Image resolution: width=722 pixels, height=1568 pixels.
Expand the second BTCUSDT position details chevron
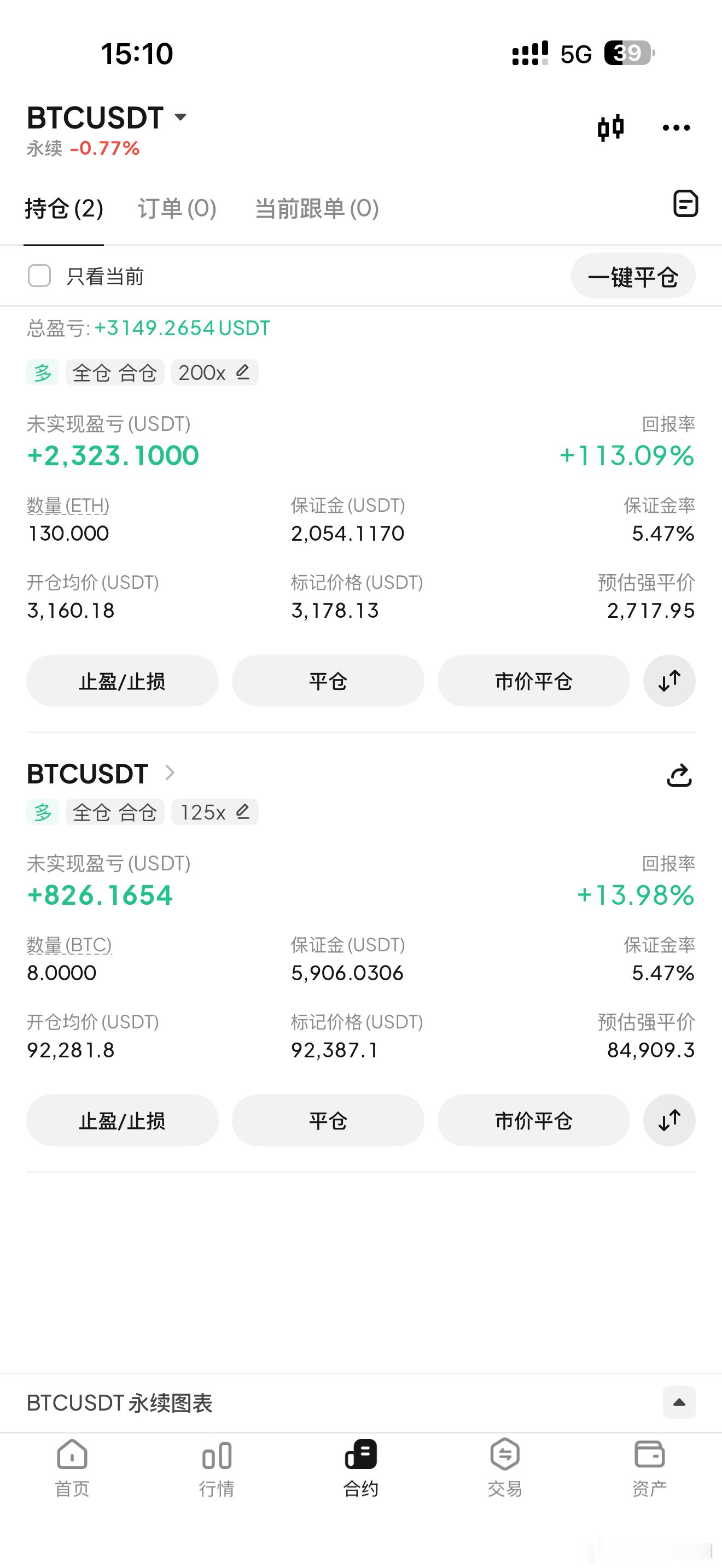(168, 774)
